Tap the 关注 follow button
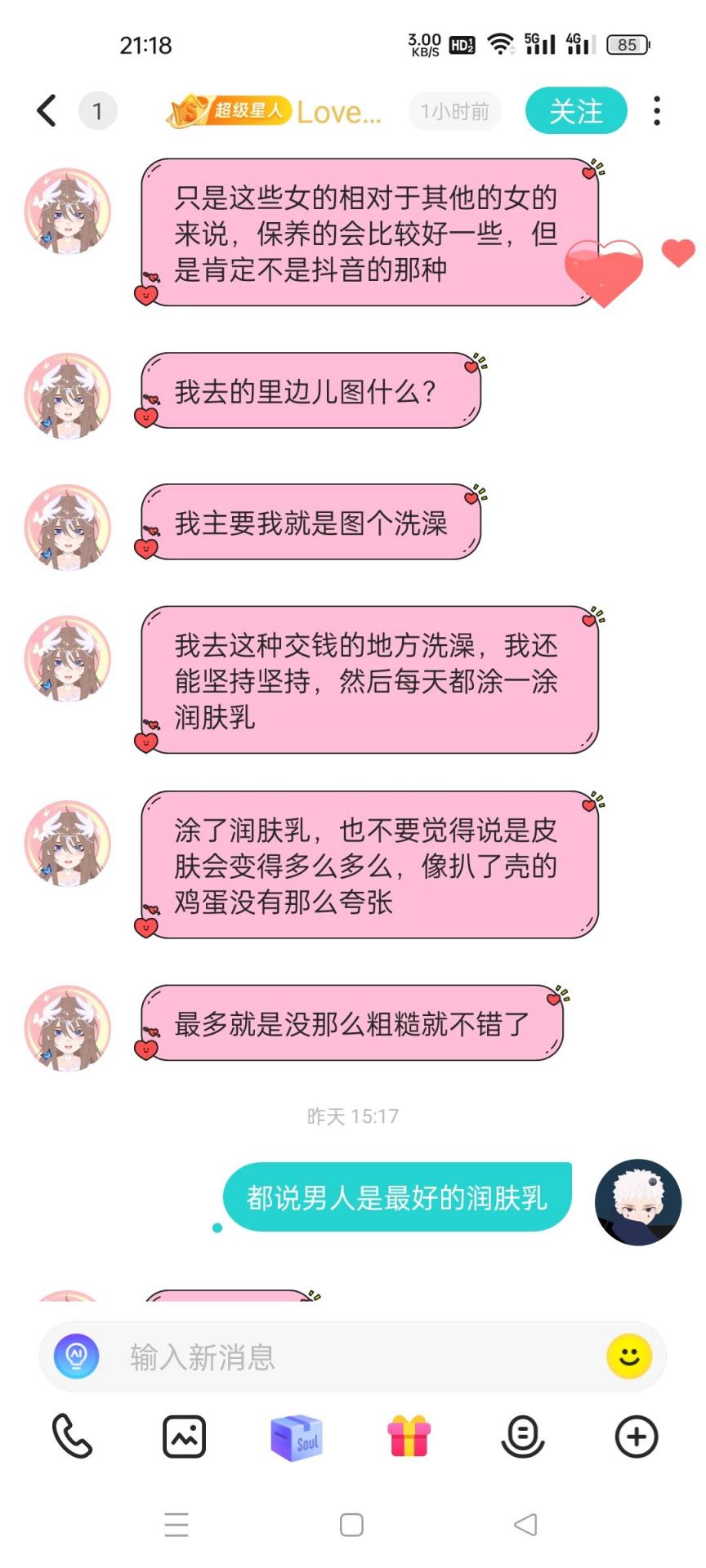Viewport: 706px width, 1568px height. pyautogui.click(x=576, y=110)
